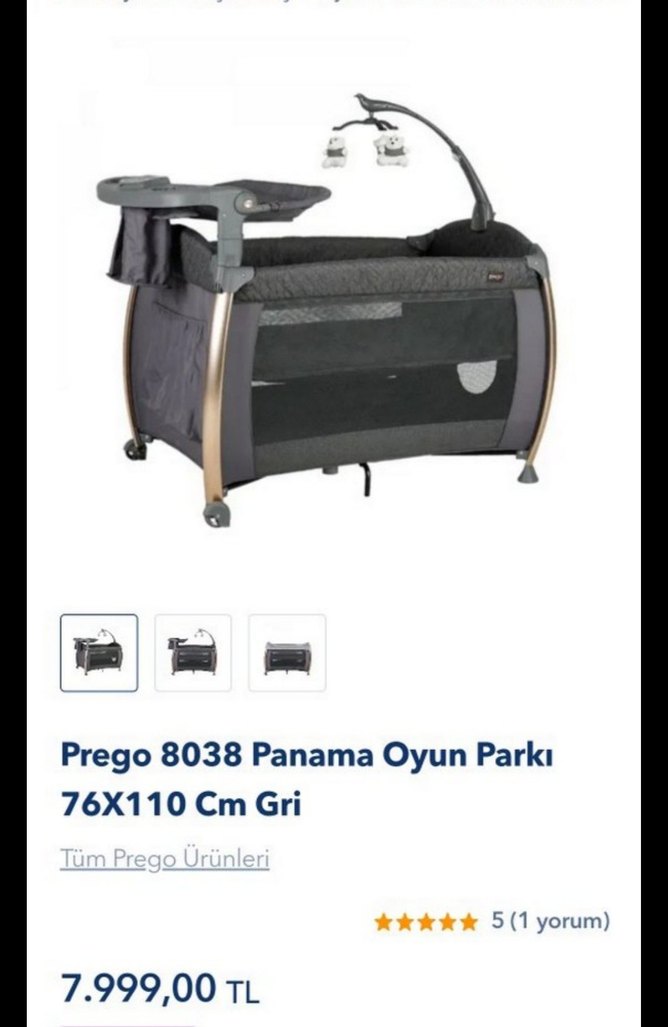Select the second product image thumbnail

pyautogui.click(x=193, y=653)
